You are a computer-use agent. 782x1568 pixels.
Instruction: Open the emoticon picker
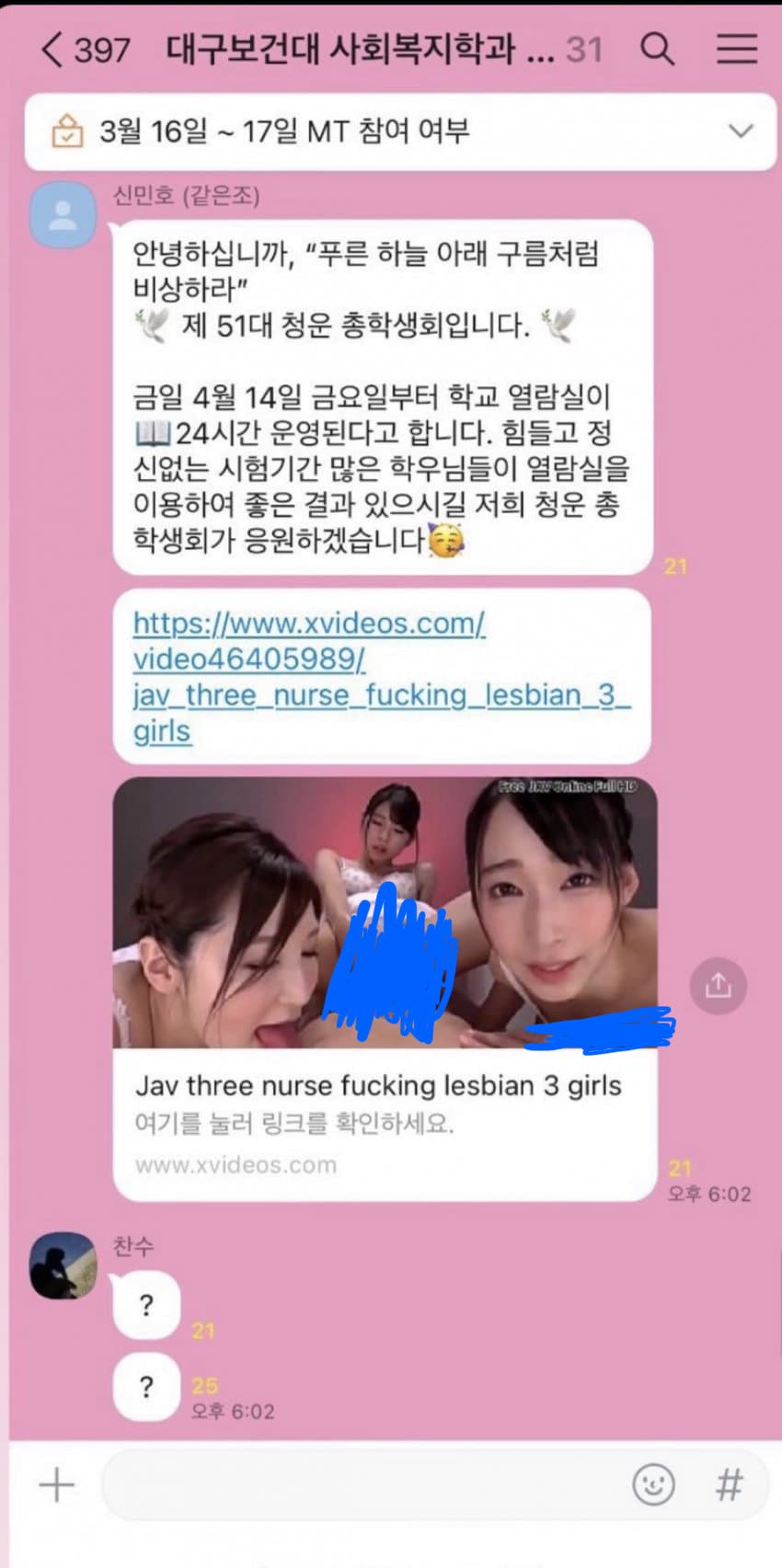653,1485
